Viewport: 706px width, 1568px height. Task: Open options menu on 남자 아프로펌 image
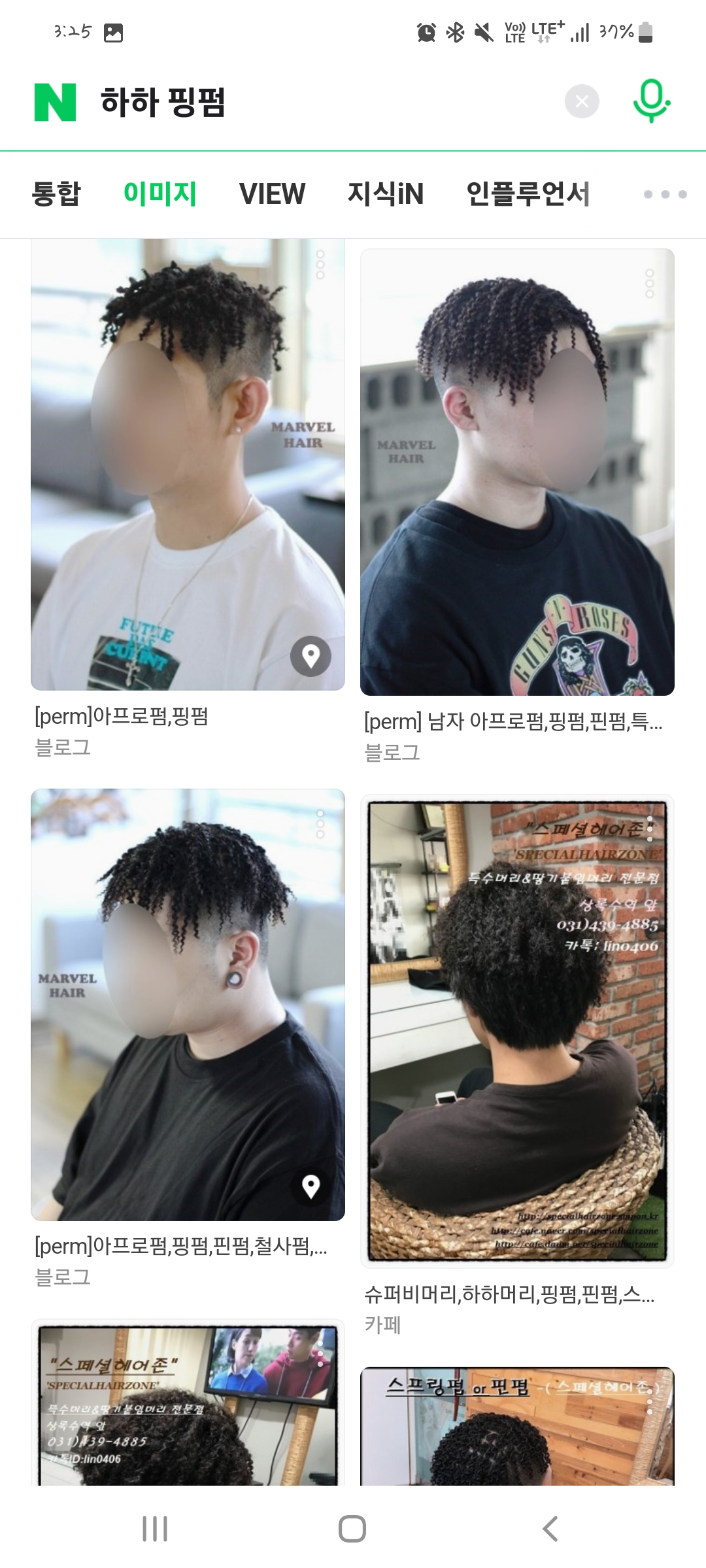pyautogui.click(x=649, y=283)
